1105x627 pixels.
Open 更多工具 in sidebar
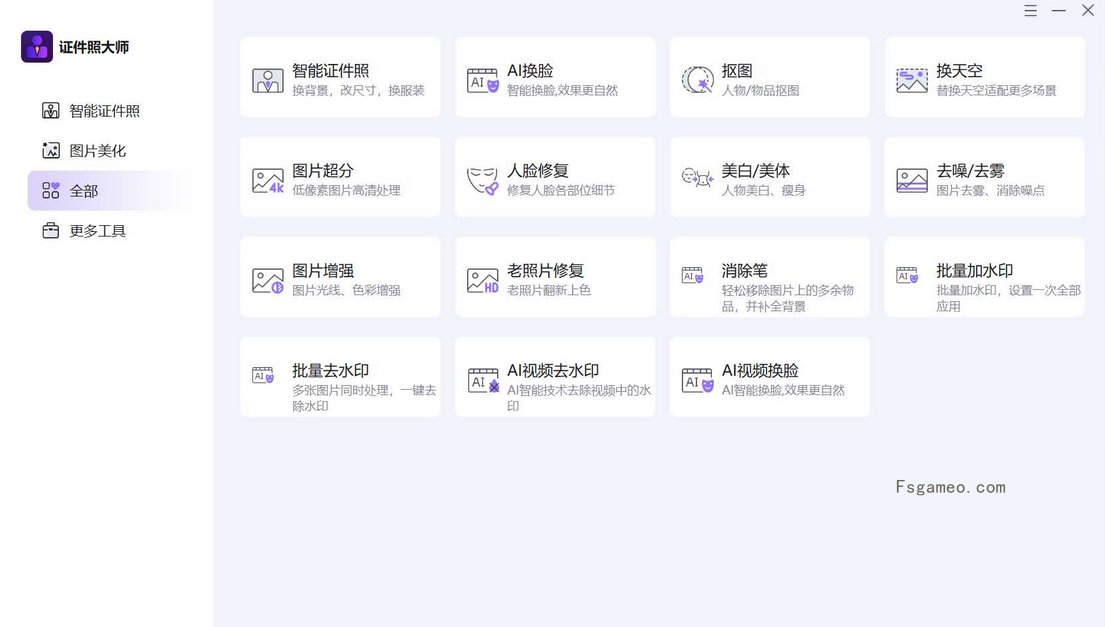point(97,231)
